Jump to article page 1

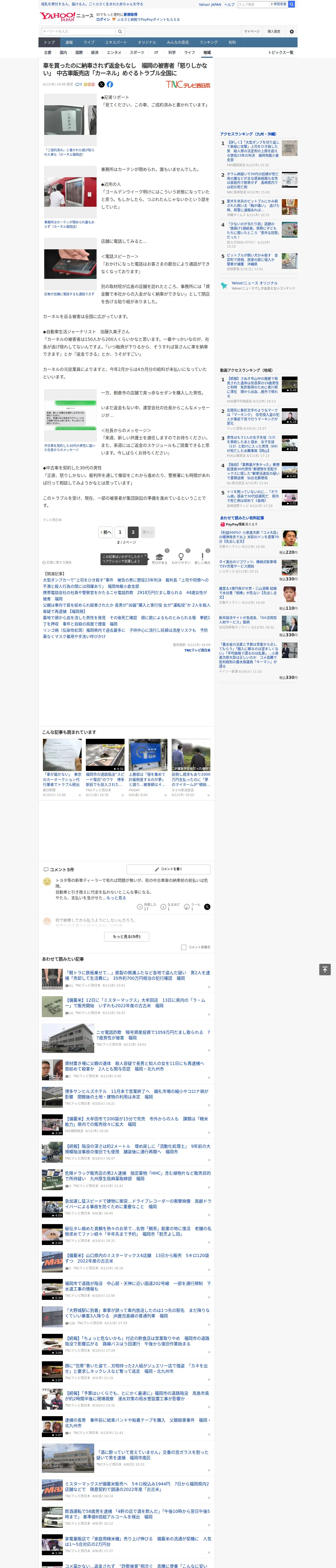coord(120,532)
